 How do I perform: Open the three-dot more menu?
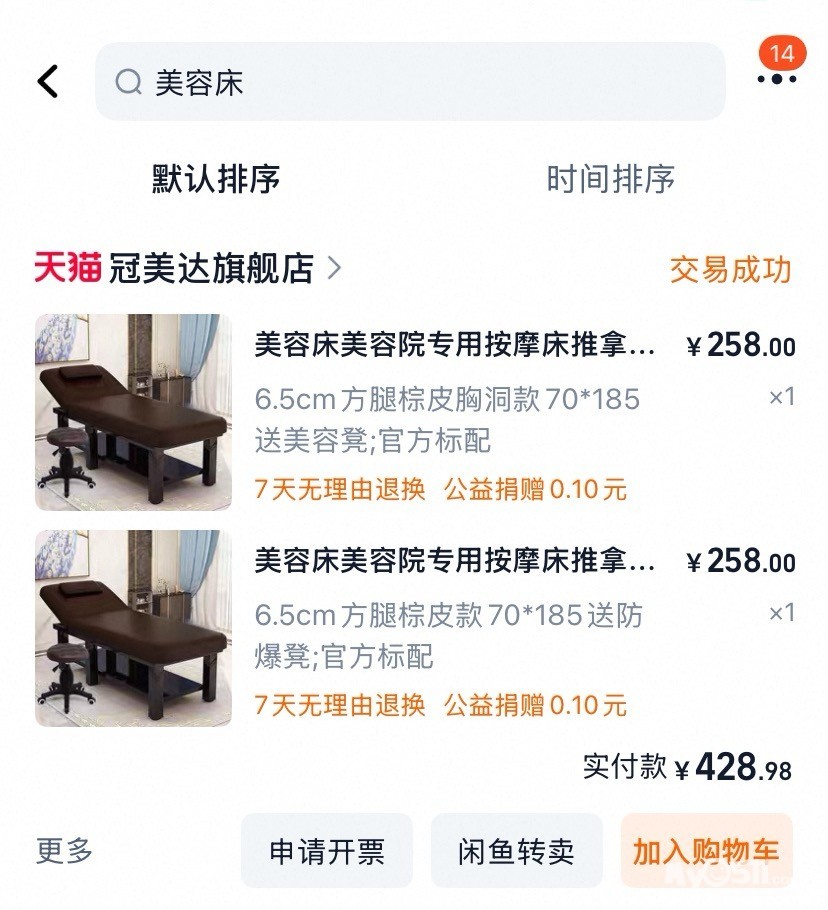point(776,79)
